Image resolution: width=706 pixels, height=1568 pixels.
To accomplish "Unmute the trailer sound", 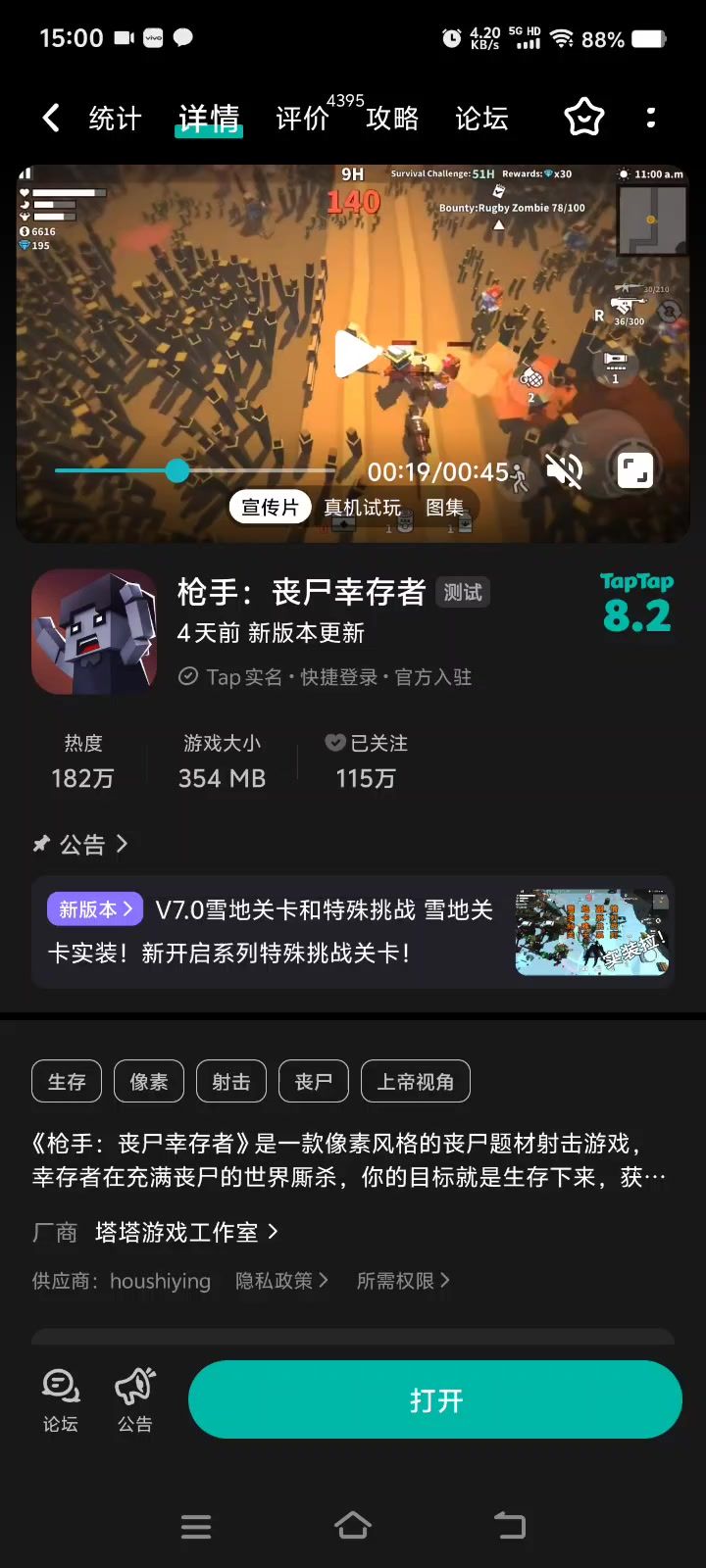I will coord(565,471).
